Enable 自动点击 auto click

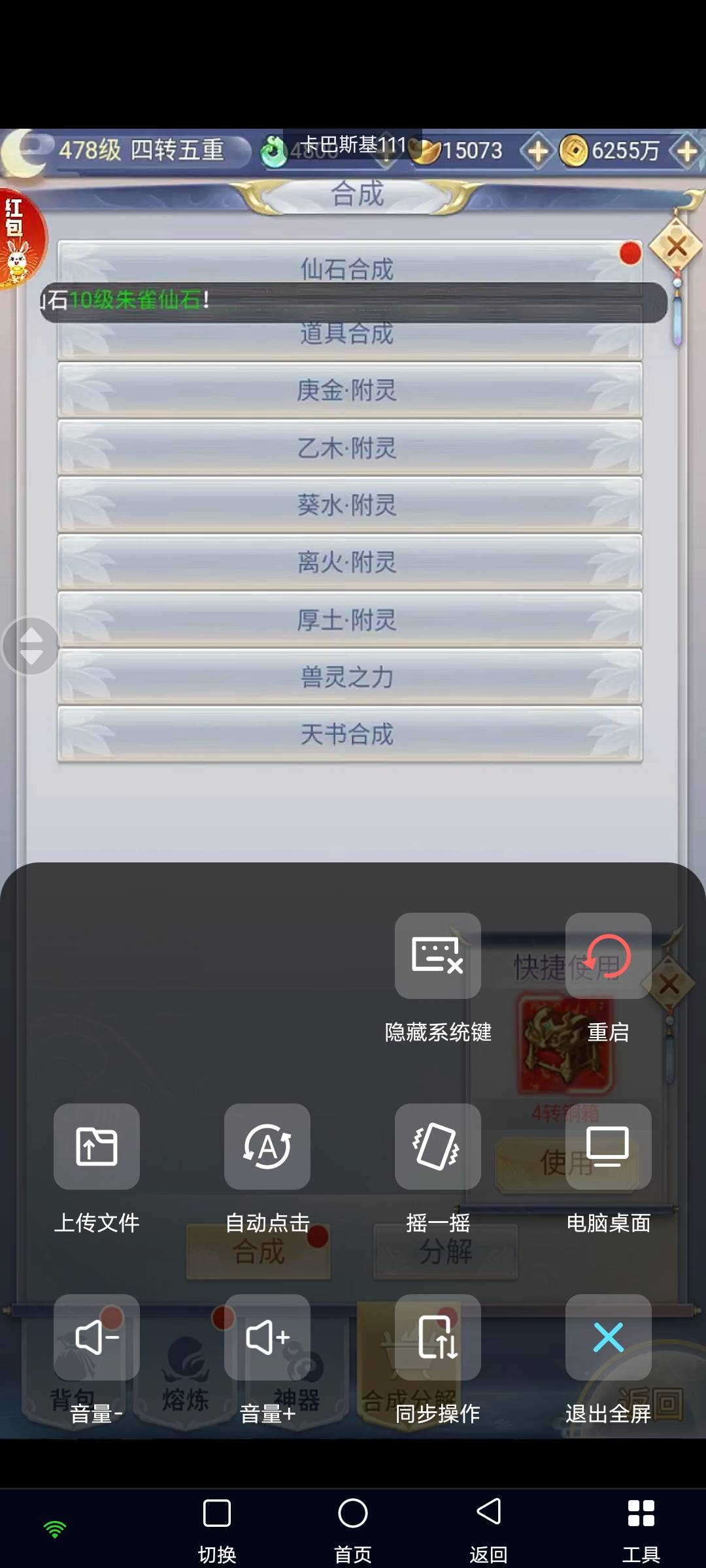(x=267, y=1147)
